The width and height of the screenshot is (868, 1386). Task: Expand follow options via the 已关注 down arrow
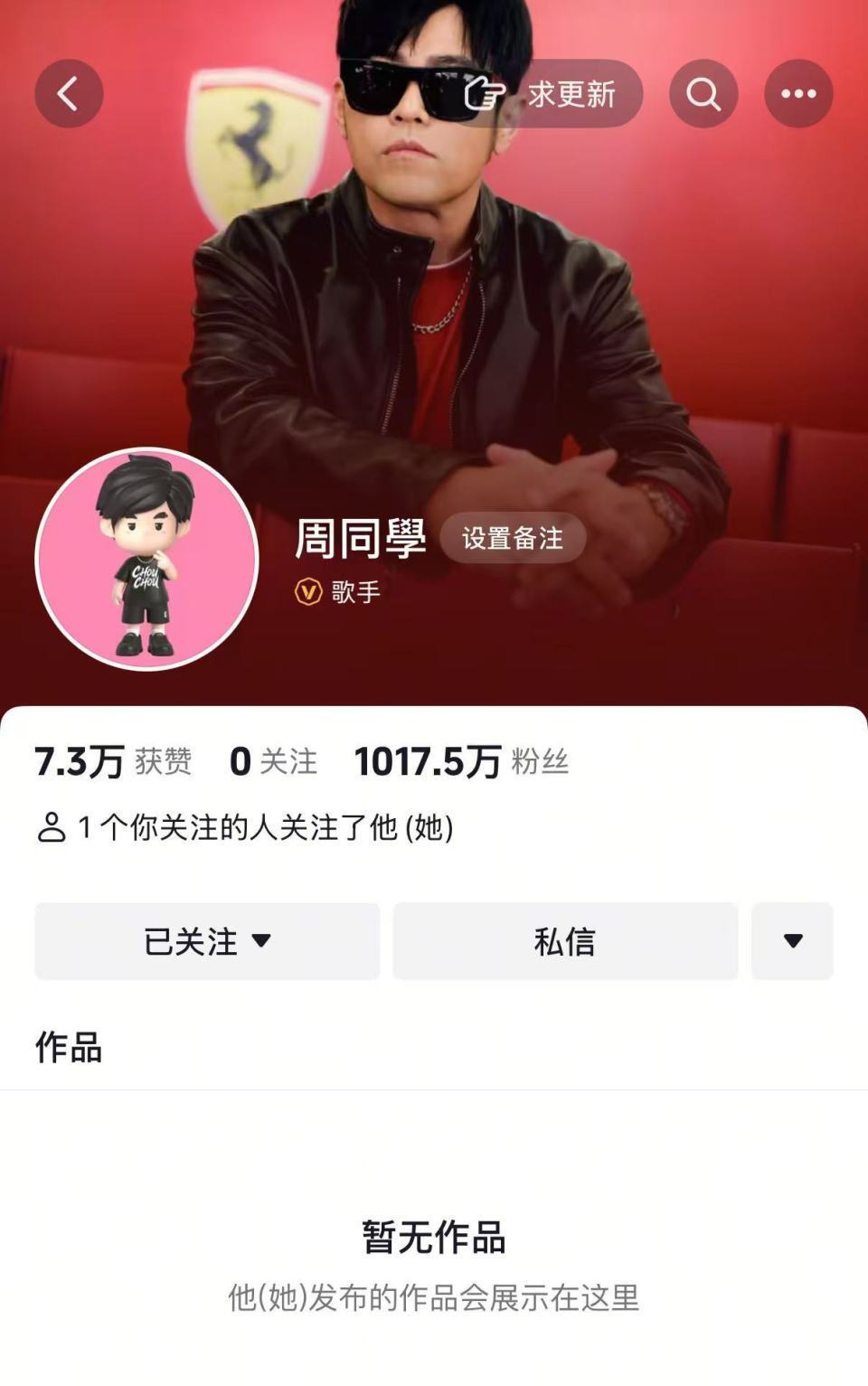pyautogui.click(x=262, y=941)
